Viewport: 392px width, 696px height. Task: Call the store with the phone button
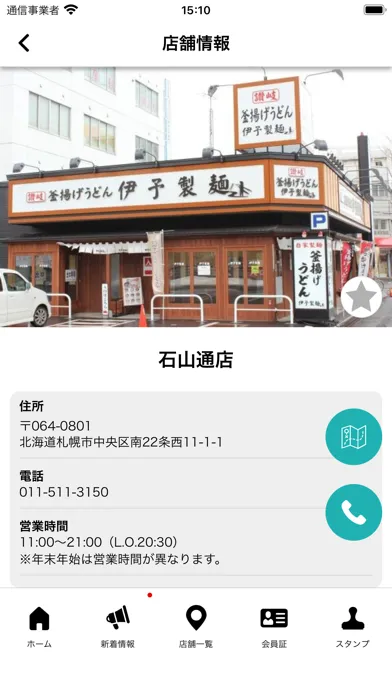click(353, 512)
